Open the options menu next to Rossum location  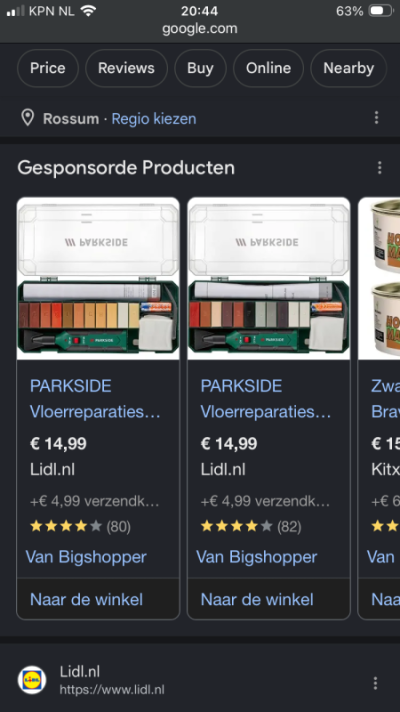pos(376,118)
